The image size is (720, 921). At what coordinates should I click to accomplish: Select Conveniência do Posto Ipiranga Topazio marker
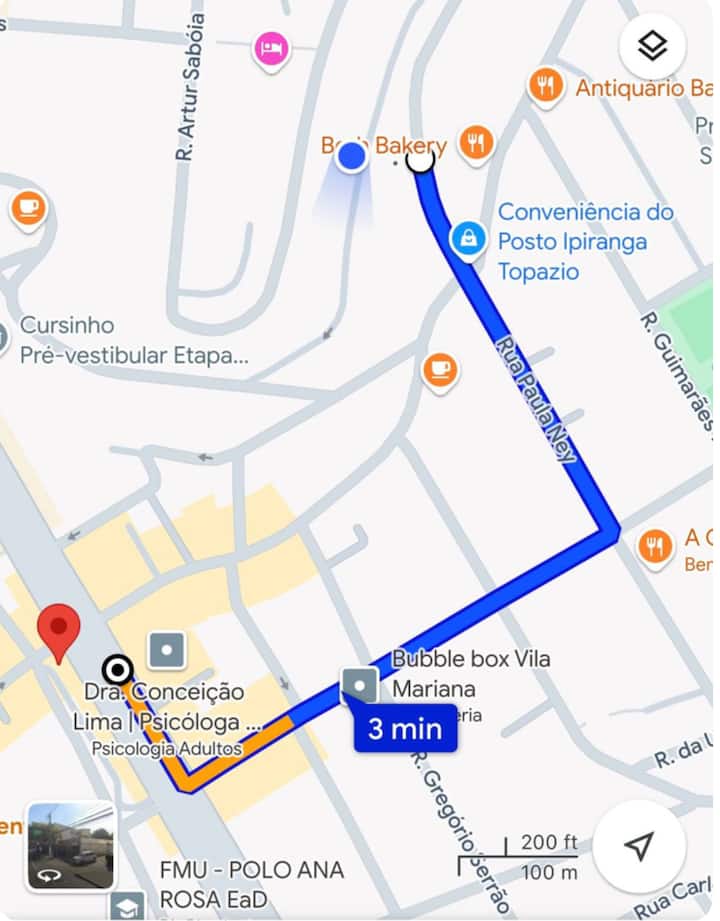[467, 239]
